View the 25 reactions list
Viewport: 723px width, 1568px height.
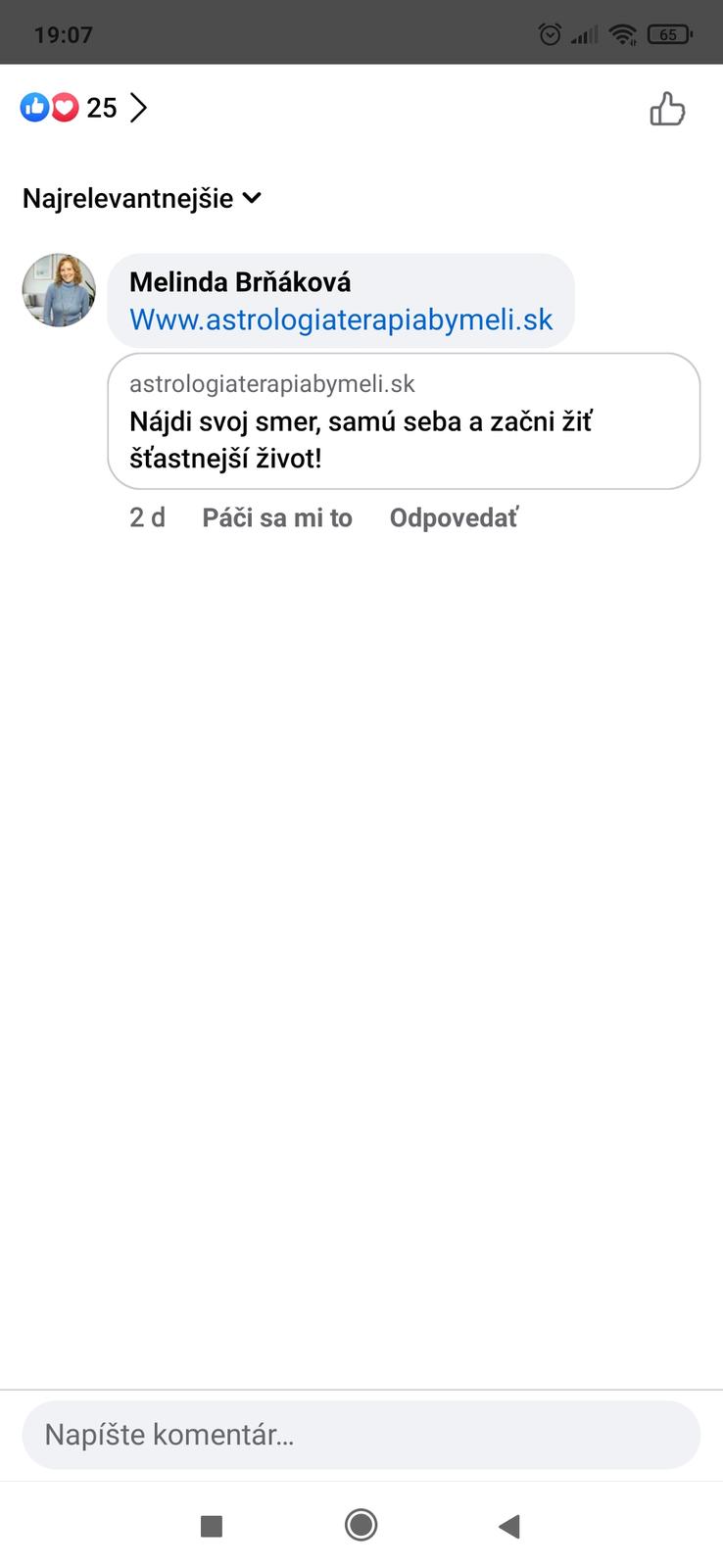pyautogui.click(x=84, y=108)
